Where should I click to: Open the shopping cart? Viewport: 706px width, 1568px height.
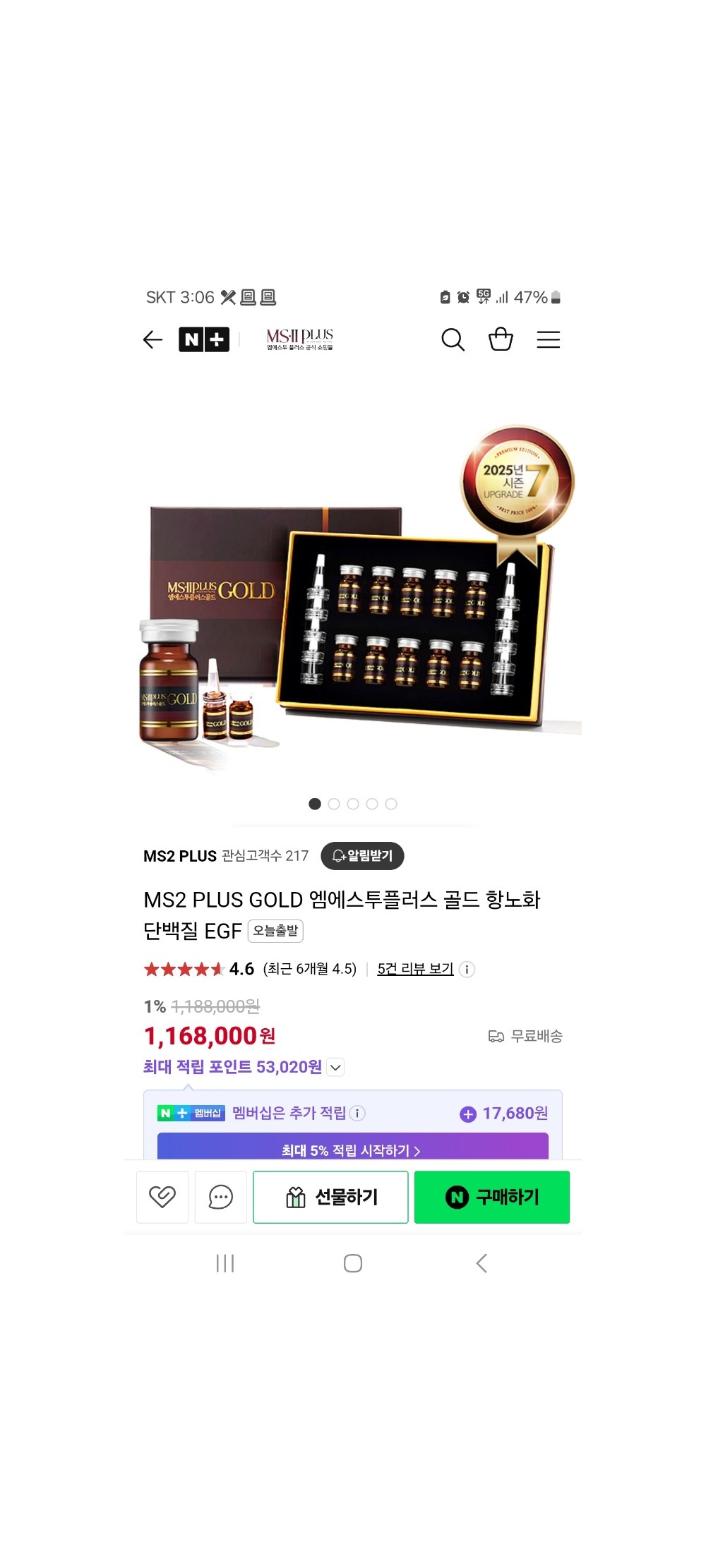(x=501, y=339)
